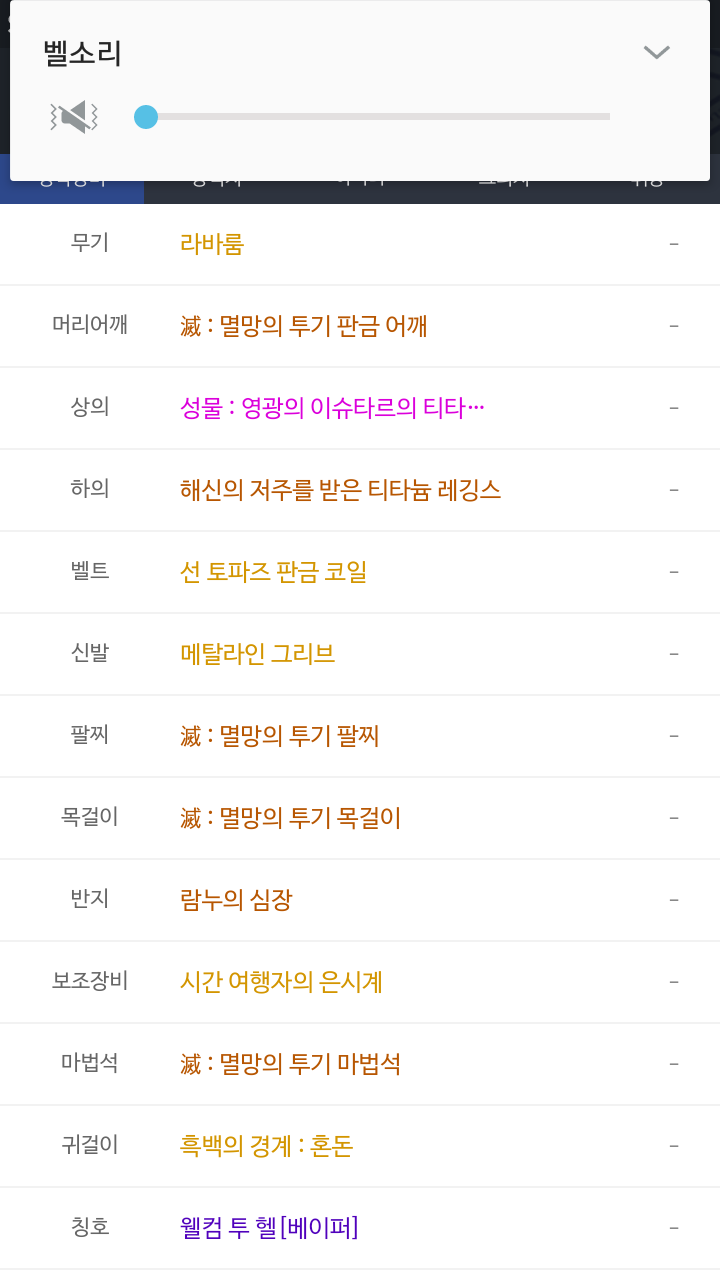720x1280 pixels.
Task: Open the 보조장비 item 시간 여행자의 은시계
Action: [x=281, y=982]
